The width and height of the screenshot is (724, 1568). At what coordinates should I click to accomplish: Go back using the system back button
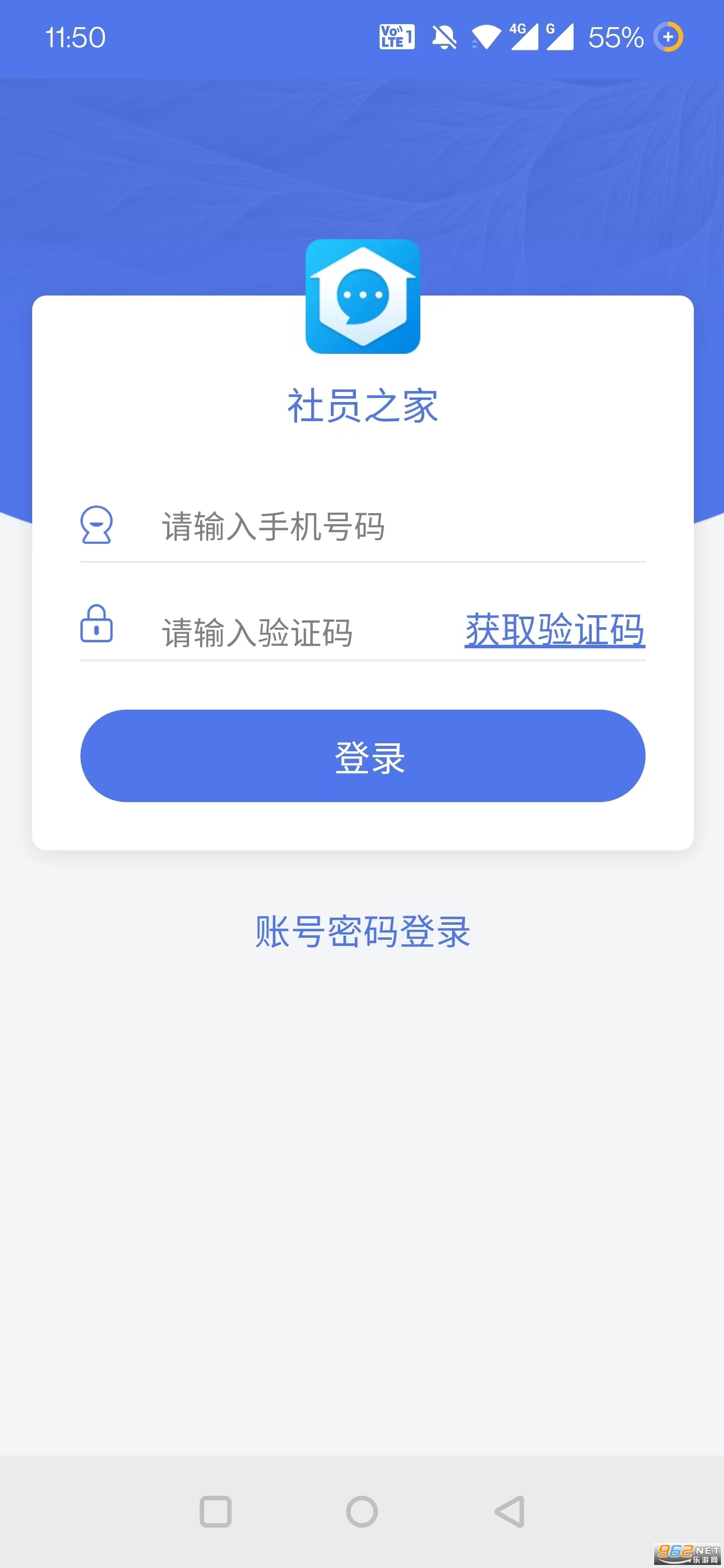pos(510,1511)
